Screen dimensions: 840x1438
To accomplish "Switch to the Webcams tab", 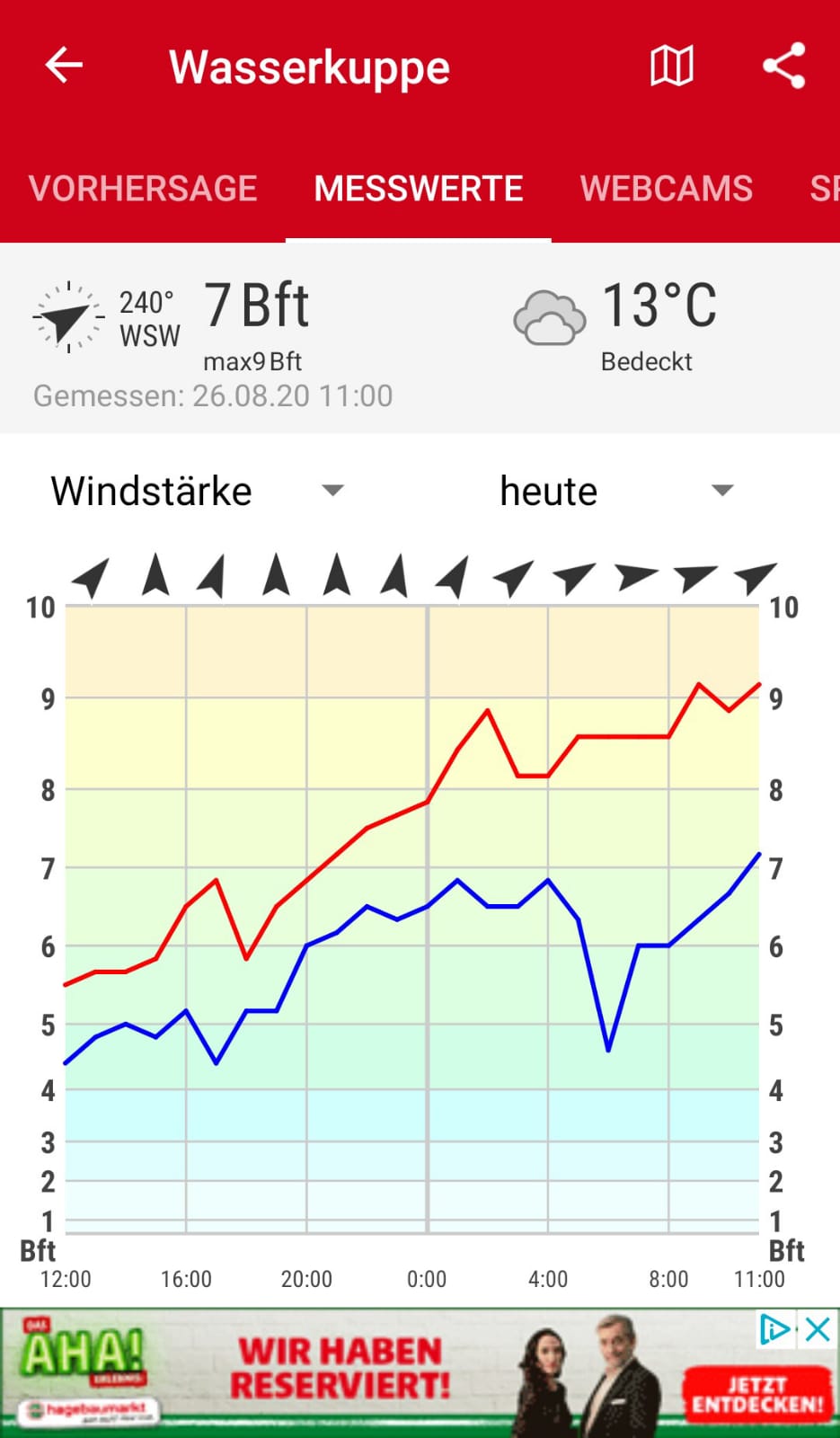I will click(x=667, y=188).
